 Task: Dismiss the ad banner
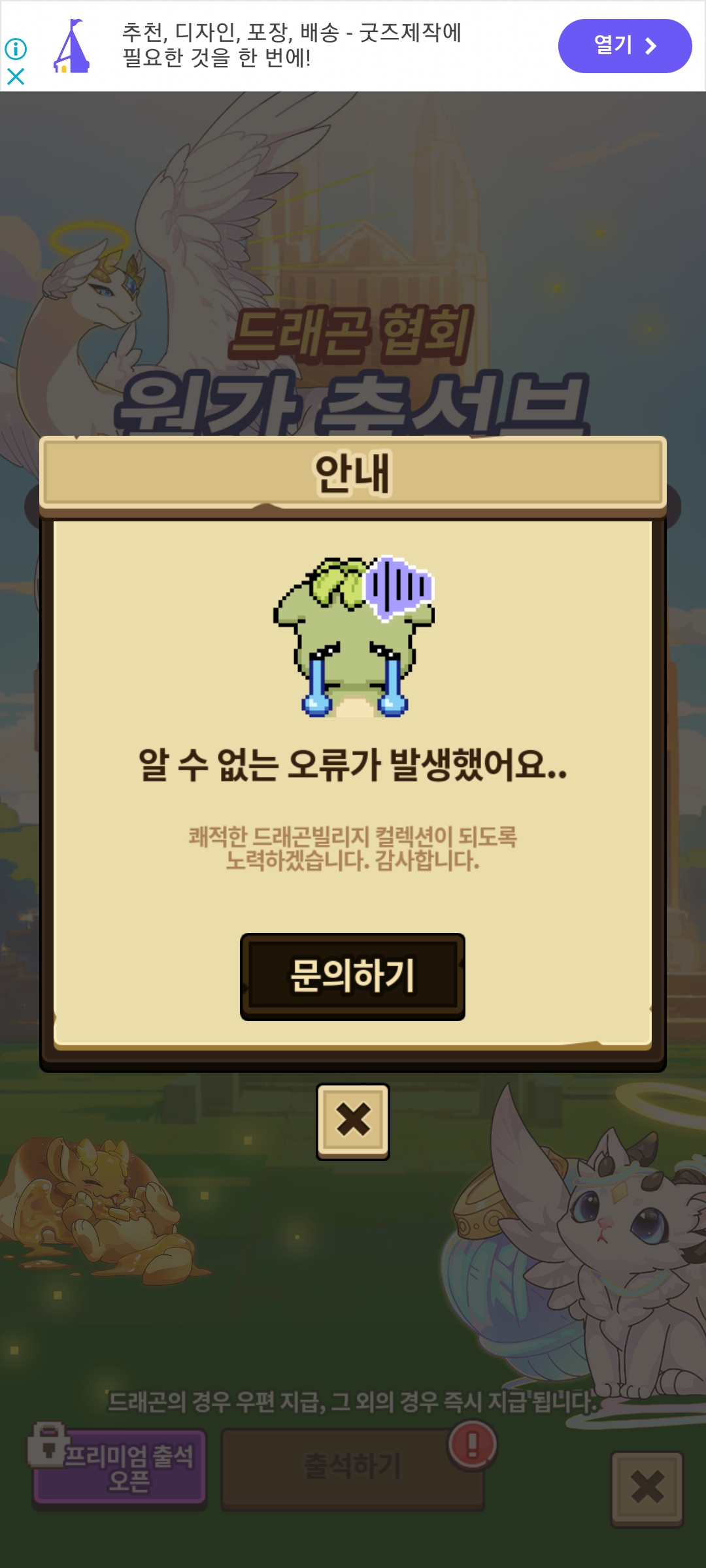pyautogui.click(x=16, y=76)
